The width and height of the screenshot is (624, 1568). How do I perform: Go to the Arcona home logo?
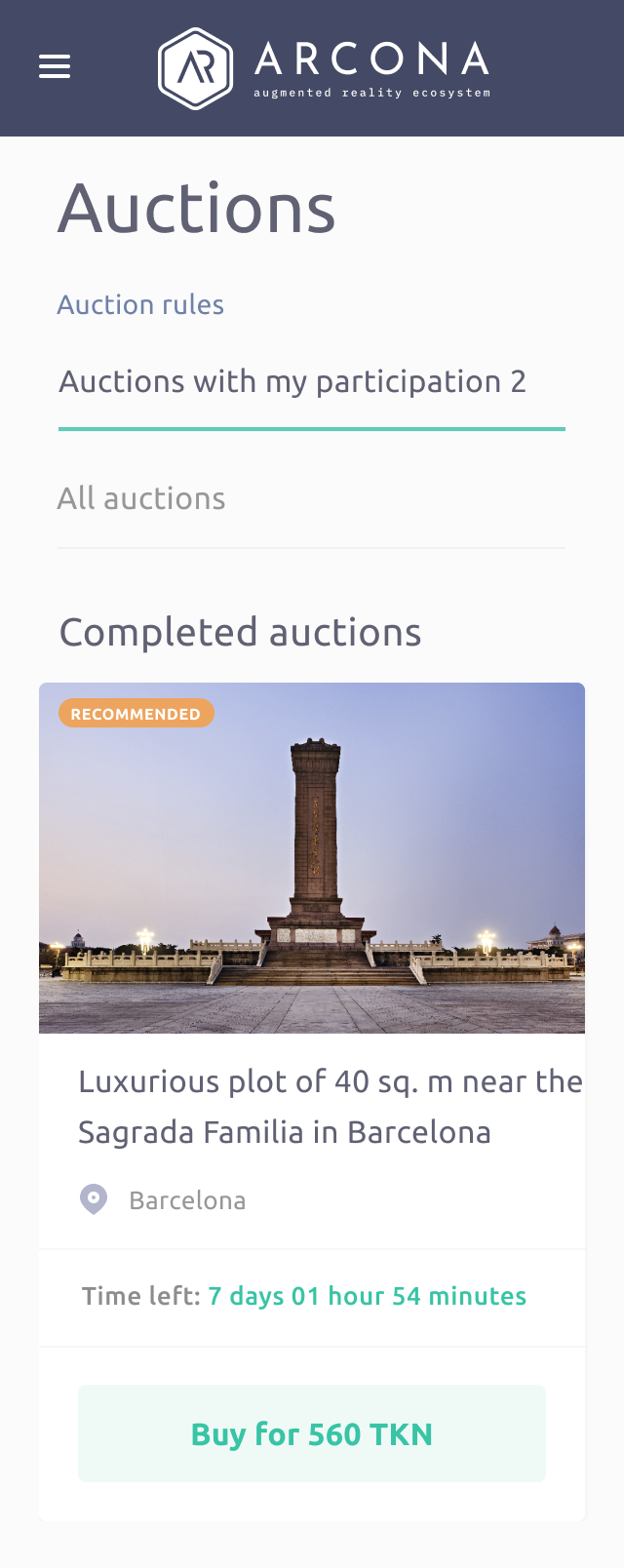[324, 68]
